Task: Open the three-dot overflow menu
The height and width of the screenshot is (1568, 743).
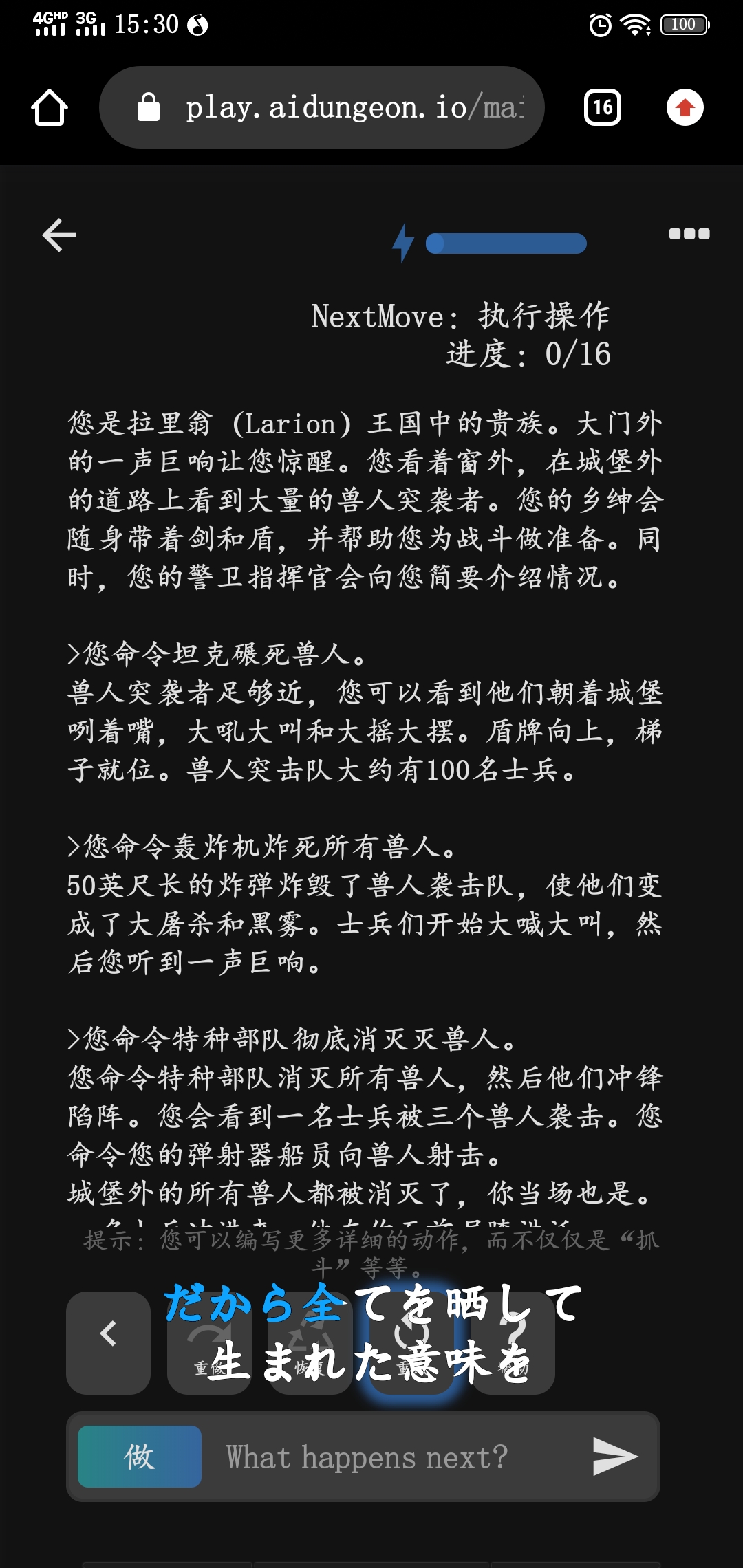Action: point(689,234)
